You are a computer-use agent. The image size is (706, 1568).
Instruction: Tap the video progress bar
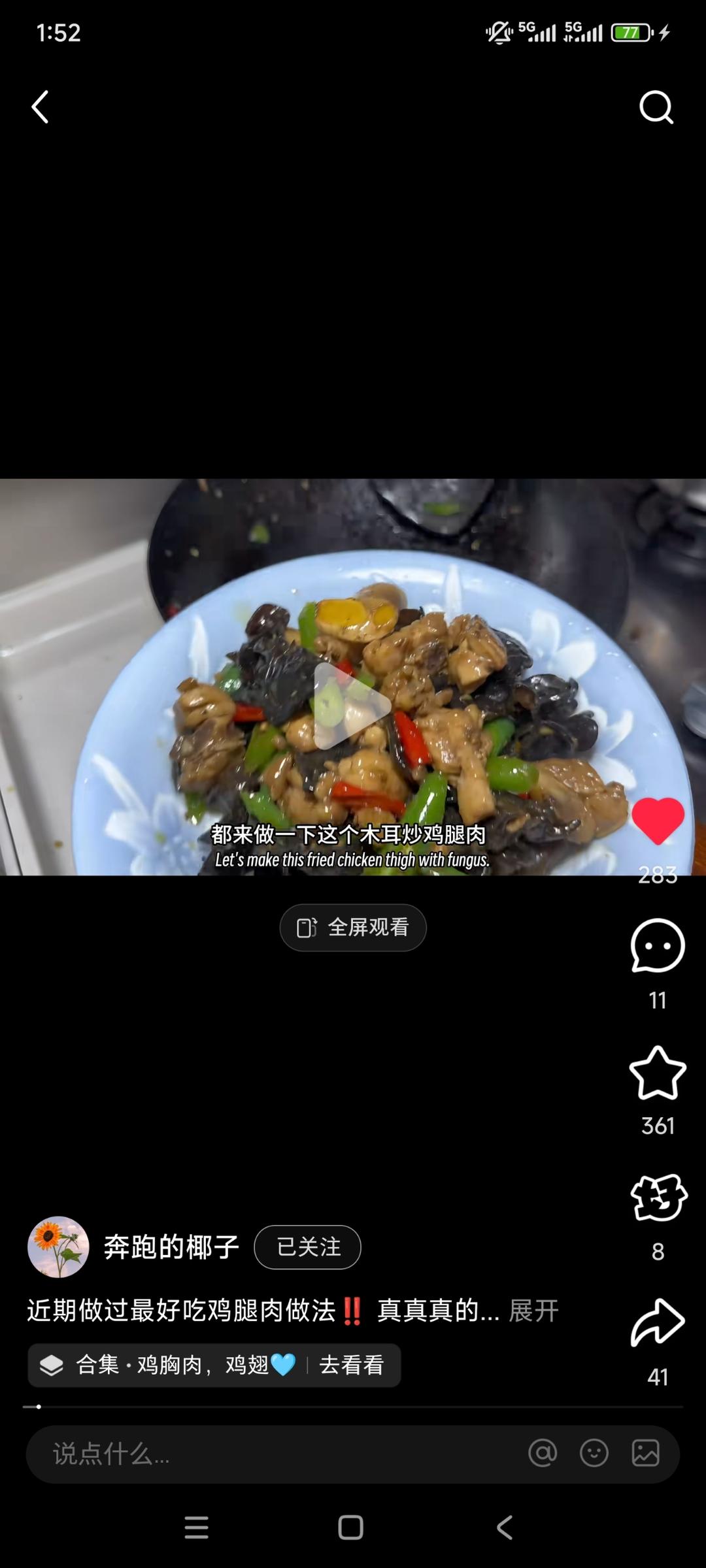pos(353,1407)
